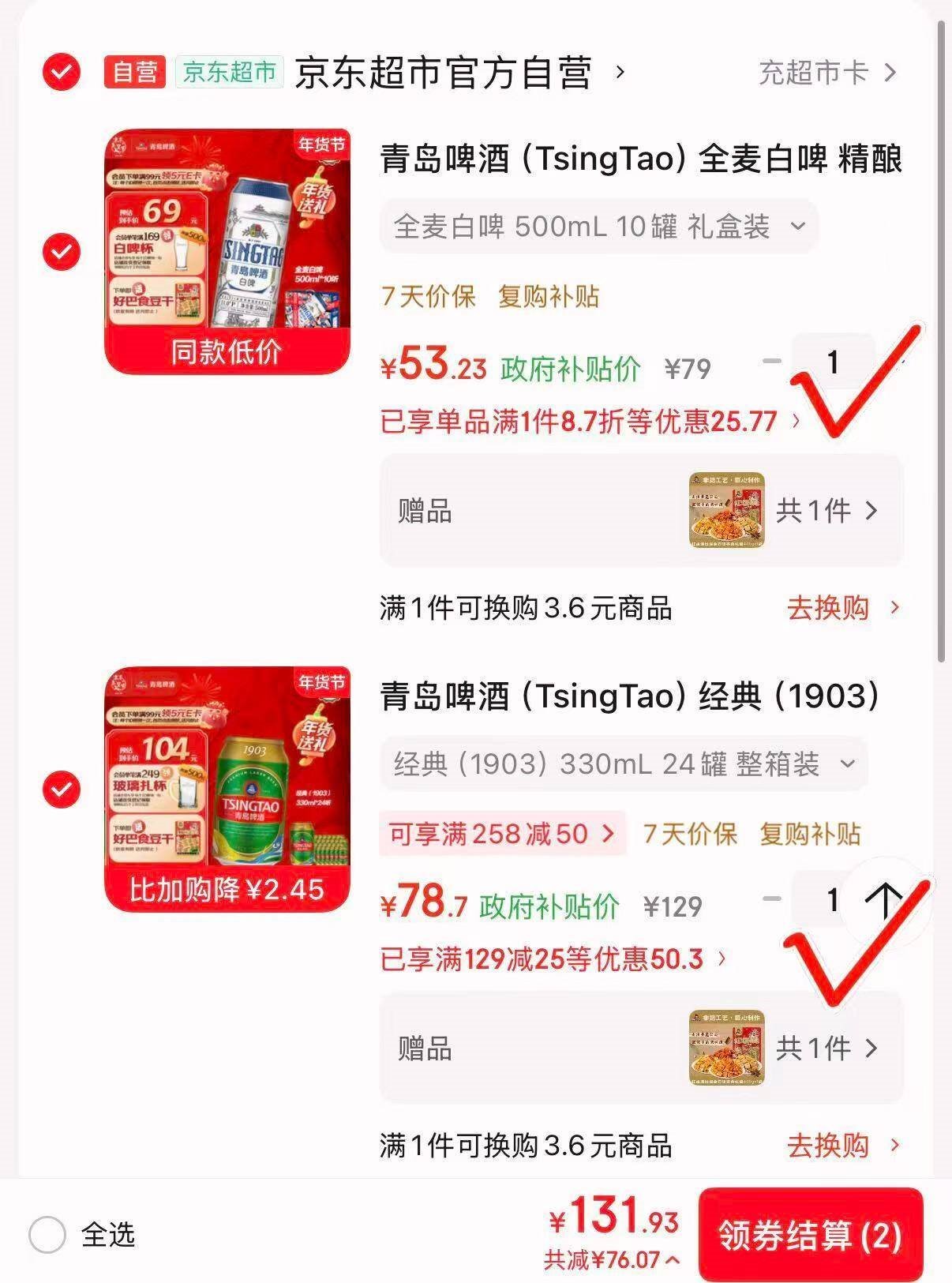Open gift row under 全麦白啤 item
Image resolution: width=952 pixels, height=1283 pixels.
click(640, 511)
